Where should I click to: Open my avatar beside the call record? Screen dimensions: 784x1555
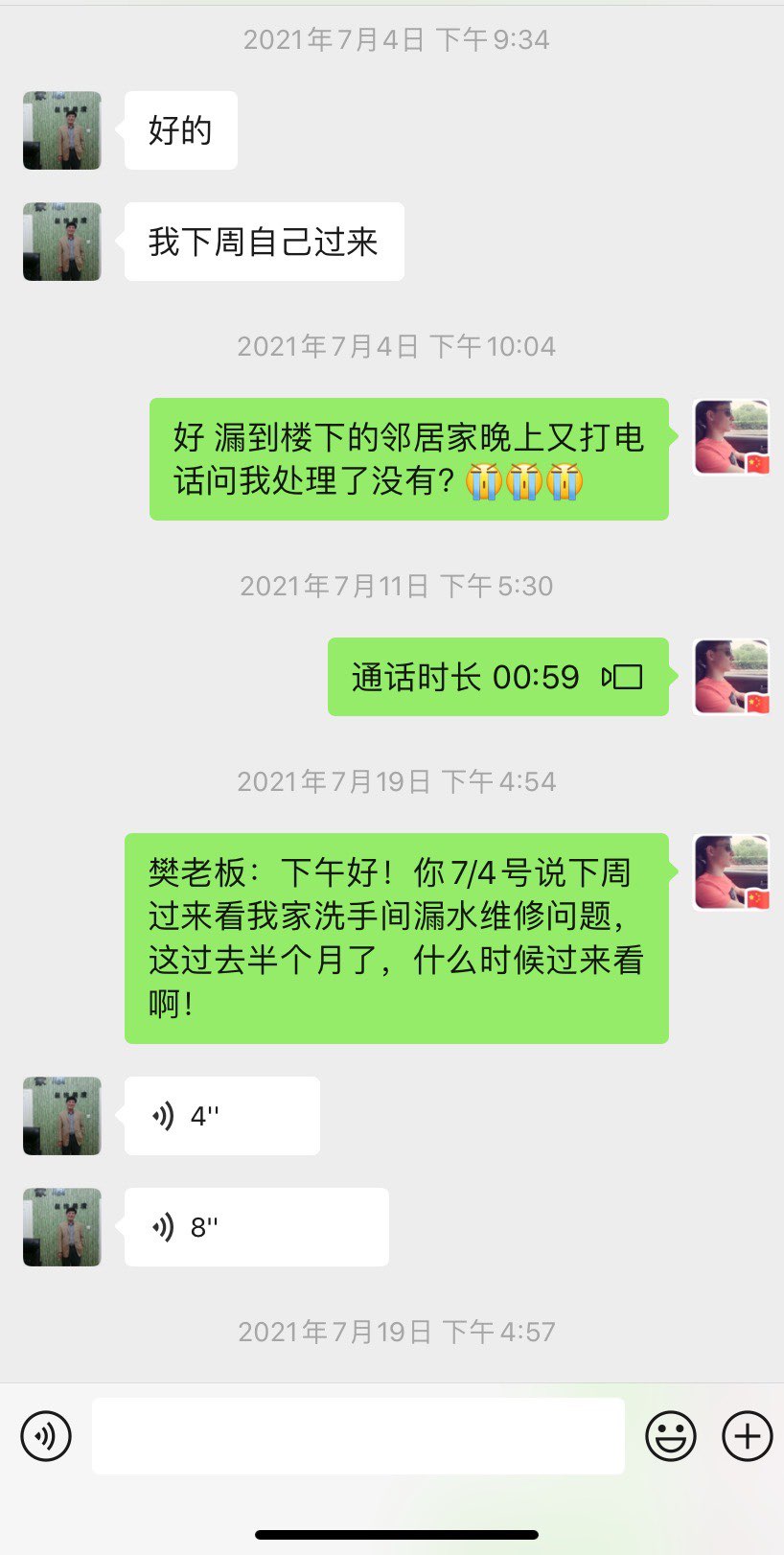pyautogui.click(x=731, y=677)
